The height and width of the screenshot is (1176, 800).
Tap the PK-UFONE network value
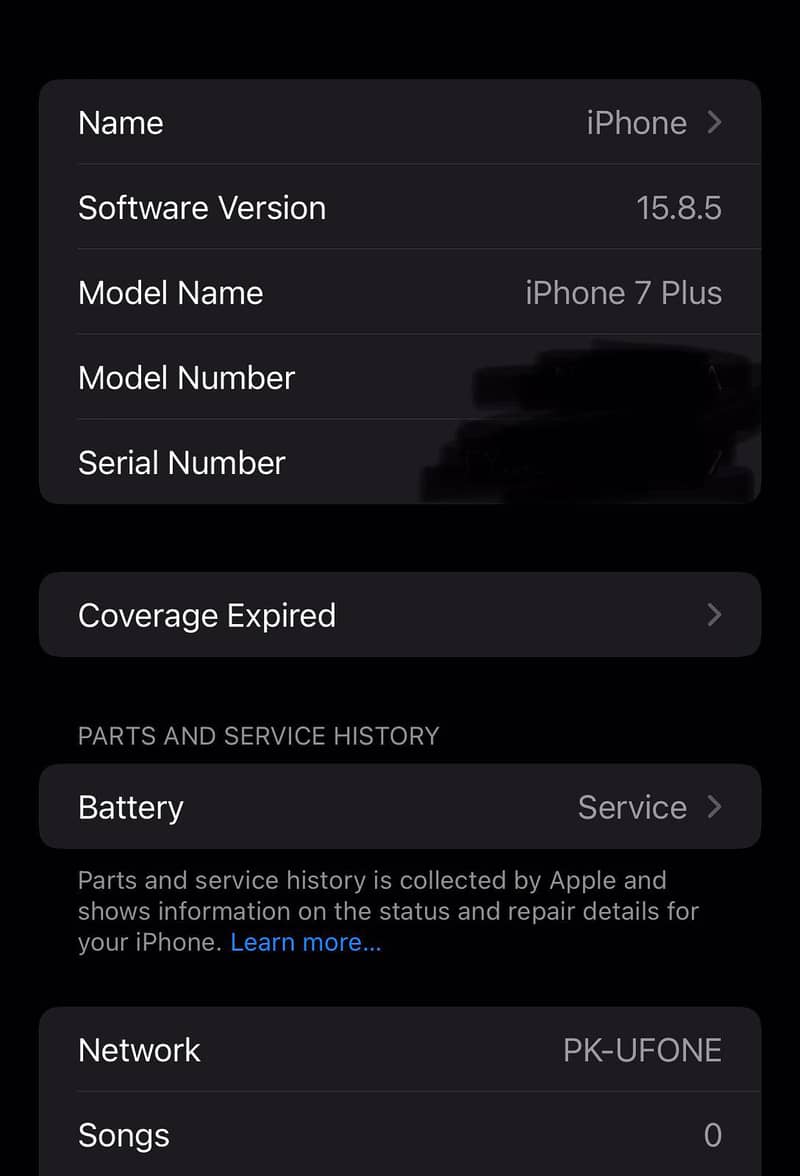(x=644, y=1050)
